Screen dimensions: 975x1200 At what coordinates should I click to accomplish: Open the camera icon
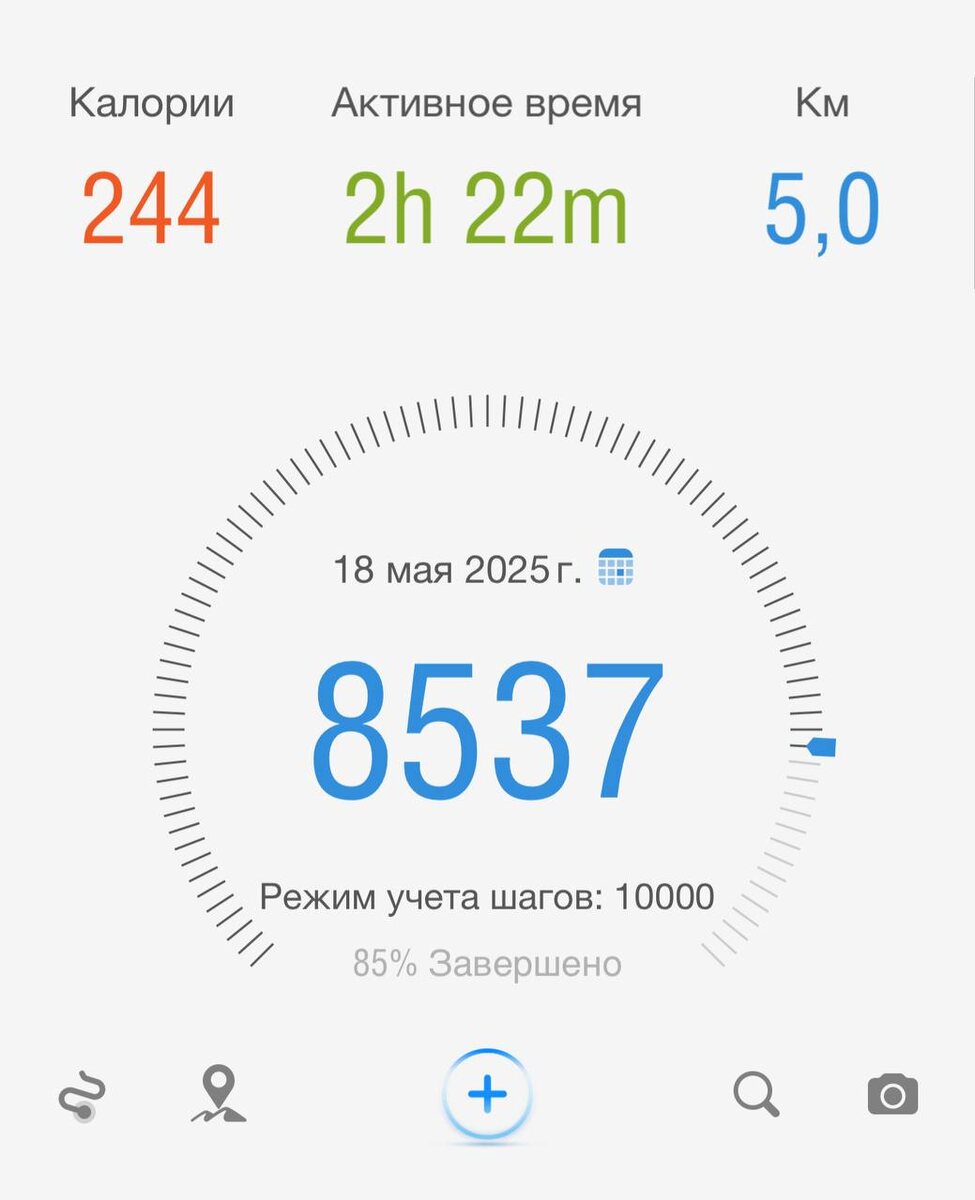(x=892, y=1095)
